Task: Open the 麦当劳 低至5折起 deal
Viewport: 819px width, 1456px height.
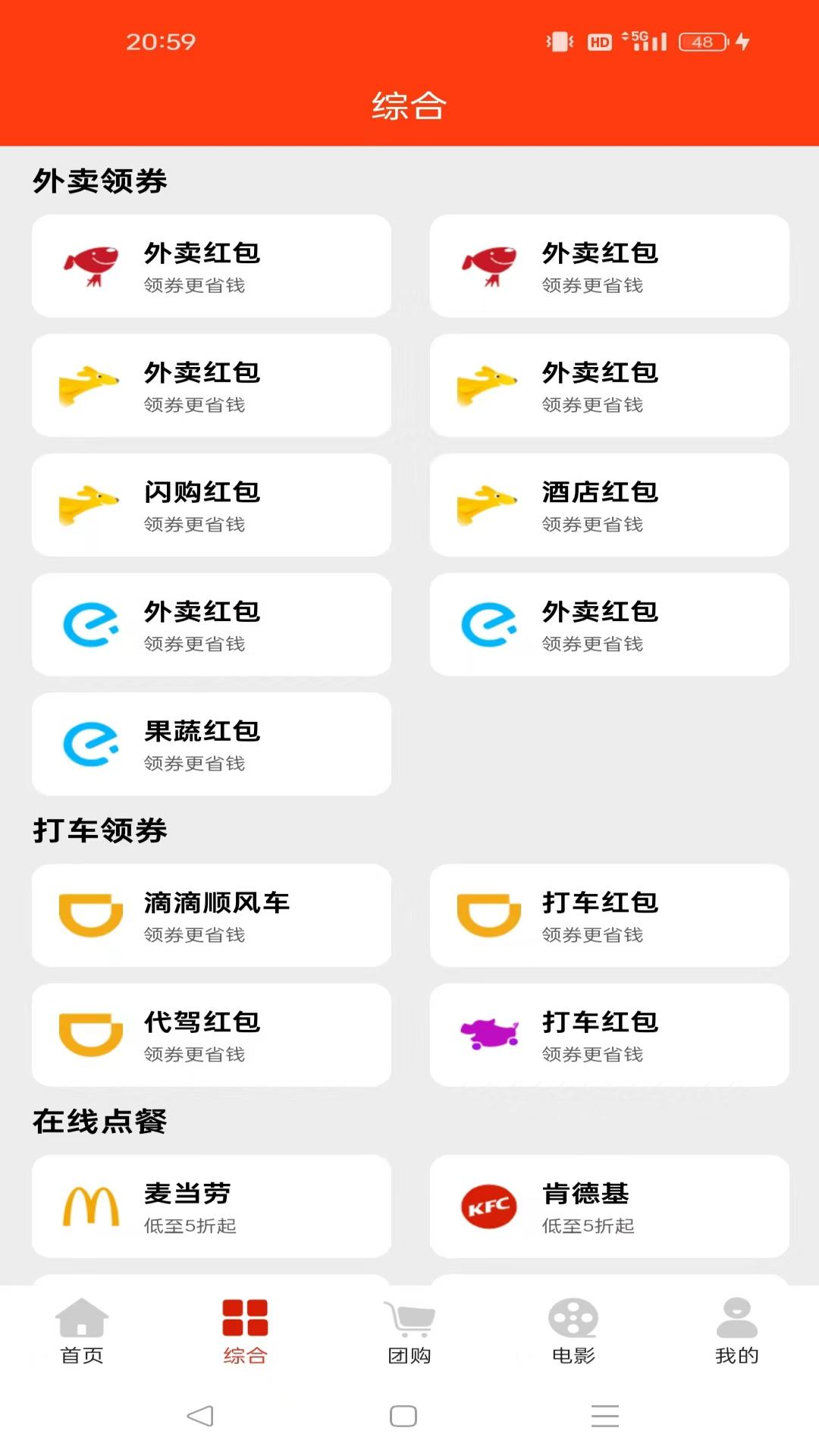Action: (212, 1207)
